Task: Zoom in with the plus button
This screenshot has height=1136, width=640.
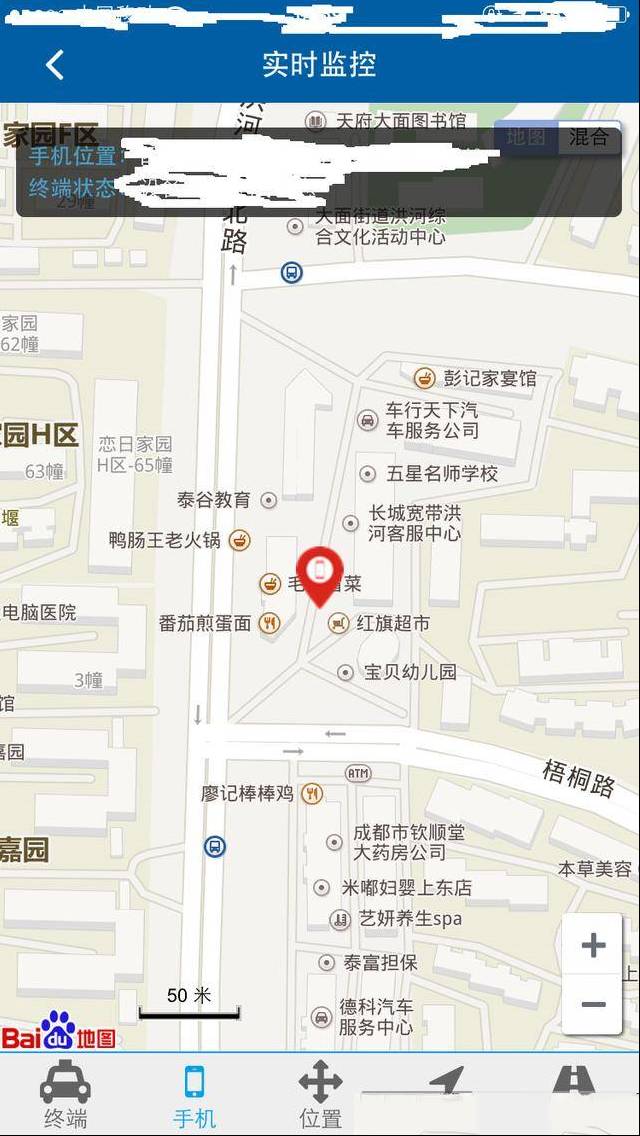Action: pos(593,945)
